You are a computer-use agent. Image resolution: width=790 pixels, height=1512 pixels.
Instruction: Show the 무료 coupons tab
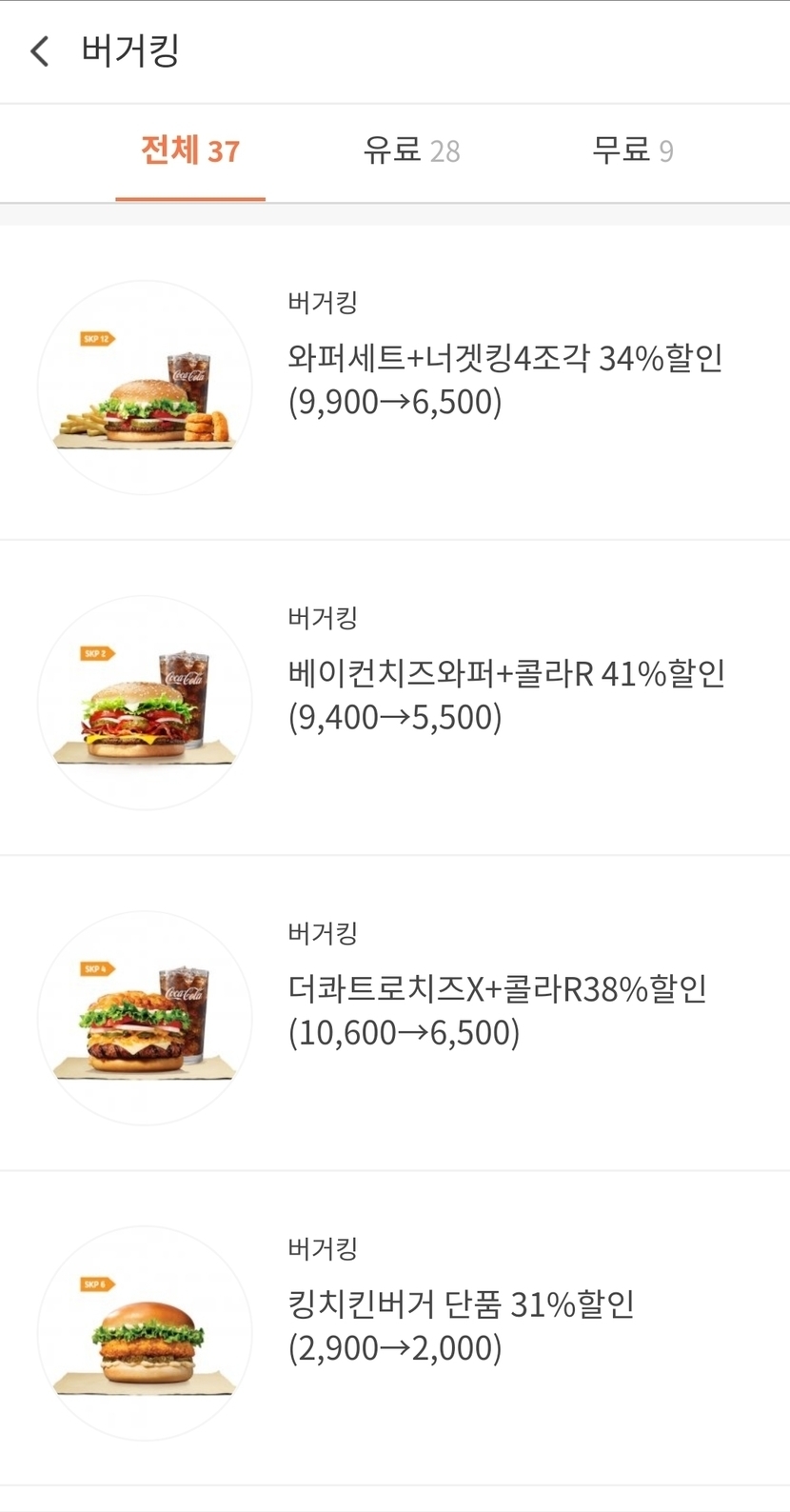[x=632, y=151]
